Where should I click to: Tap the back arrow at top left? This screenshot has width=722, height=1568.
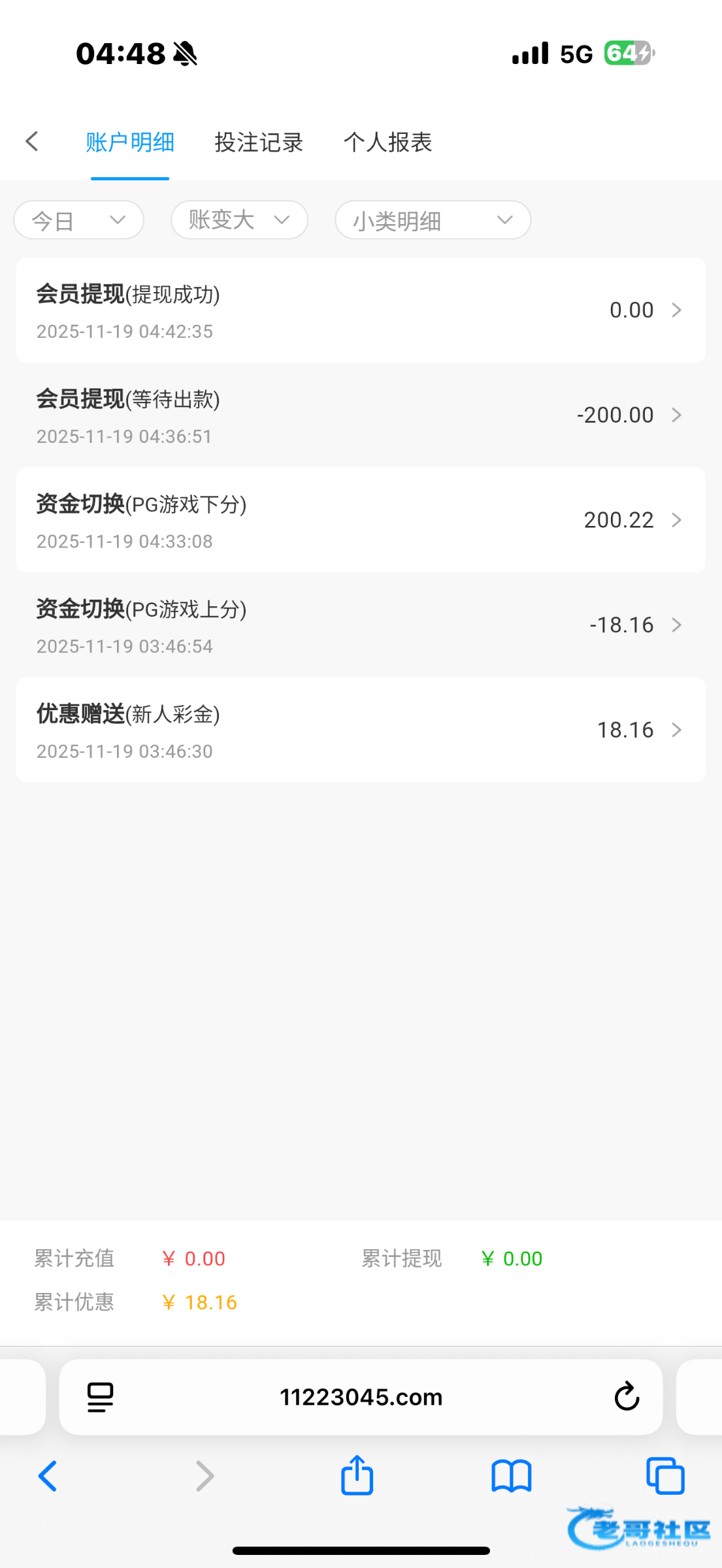click(31, 141)
